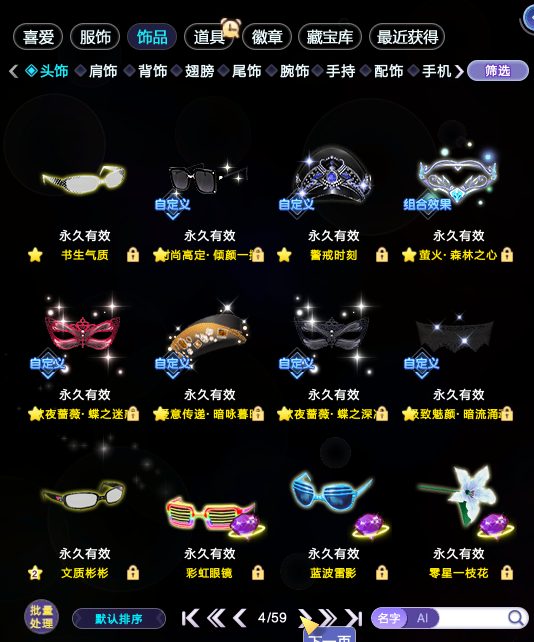Switch to the 服饰 tab
534x642 pixels.
tap(95, 37)
